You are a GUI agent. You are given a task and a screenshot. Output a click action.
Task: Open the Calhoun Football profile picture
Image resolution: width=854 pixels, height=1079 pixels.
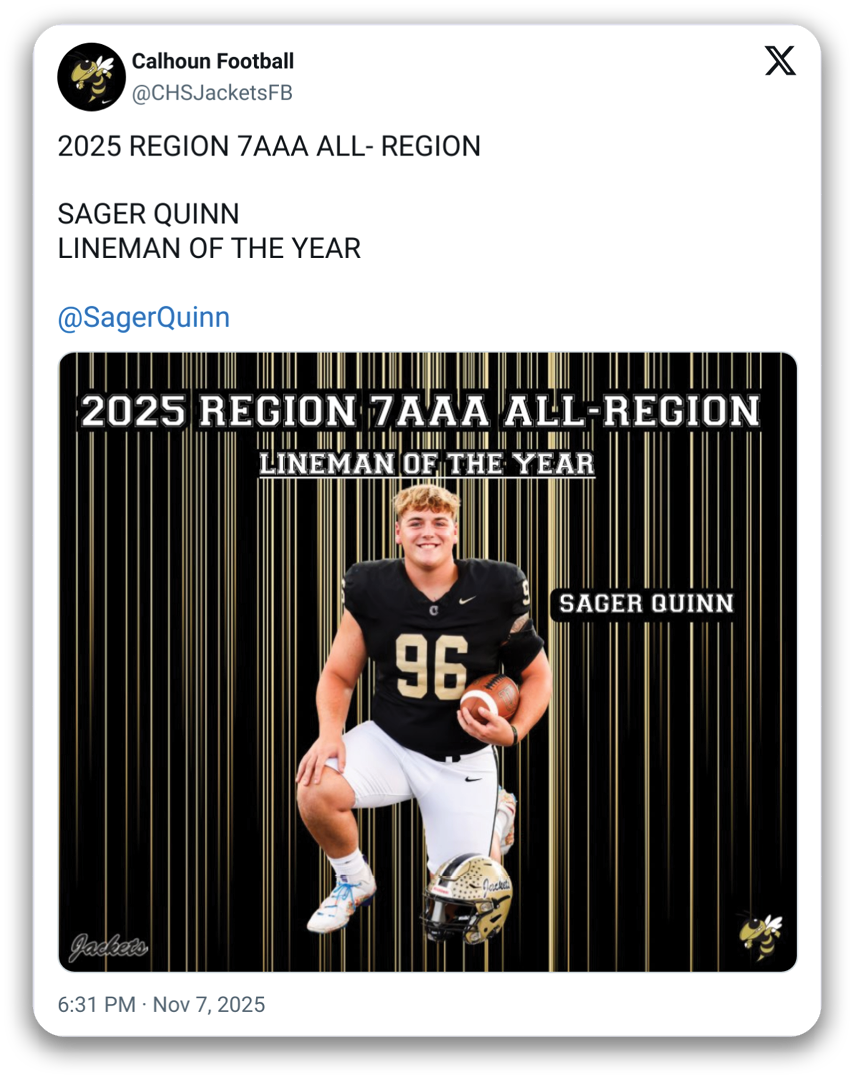tap(91, 77)
